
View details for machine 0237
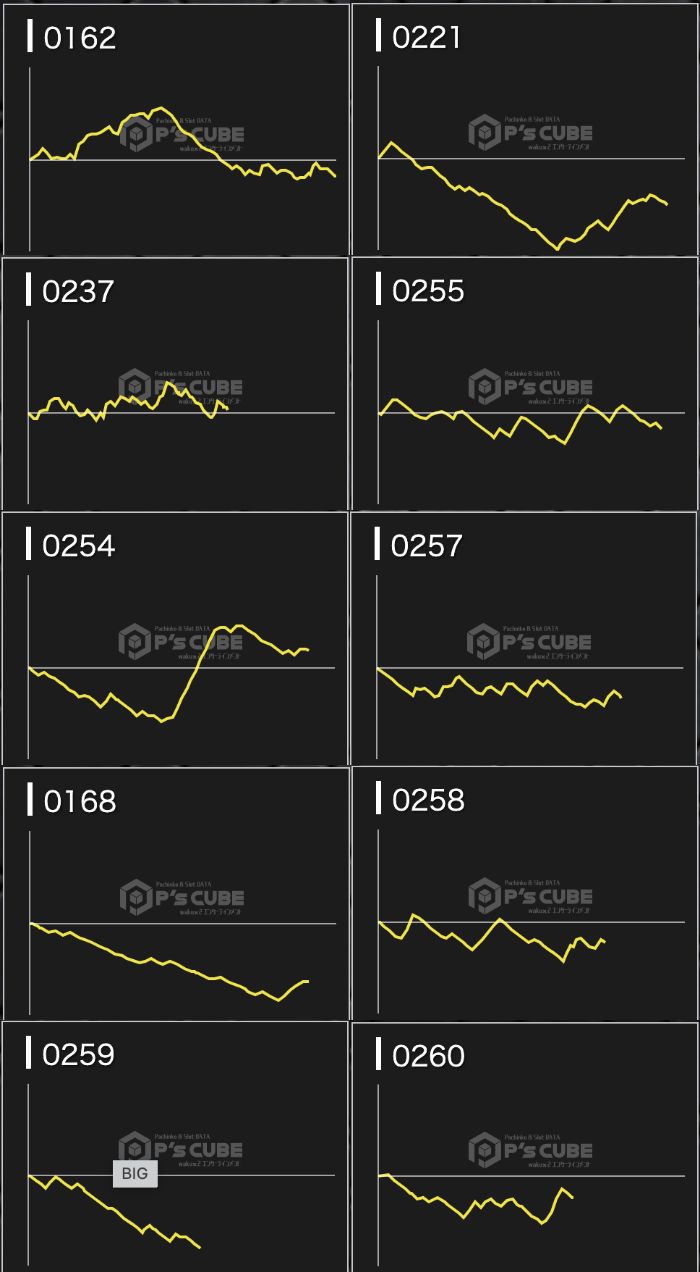pos(175,384)
